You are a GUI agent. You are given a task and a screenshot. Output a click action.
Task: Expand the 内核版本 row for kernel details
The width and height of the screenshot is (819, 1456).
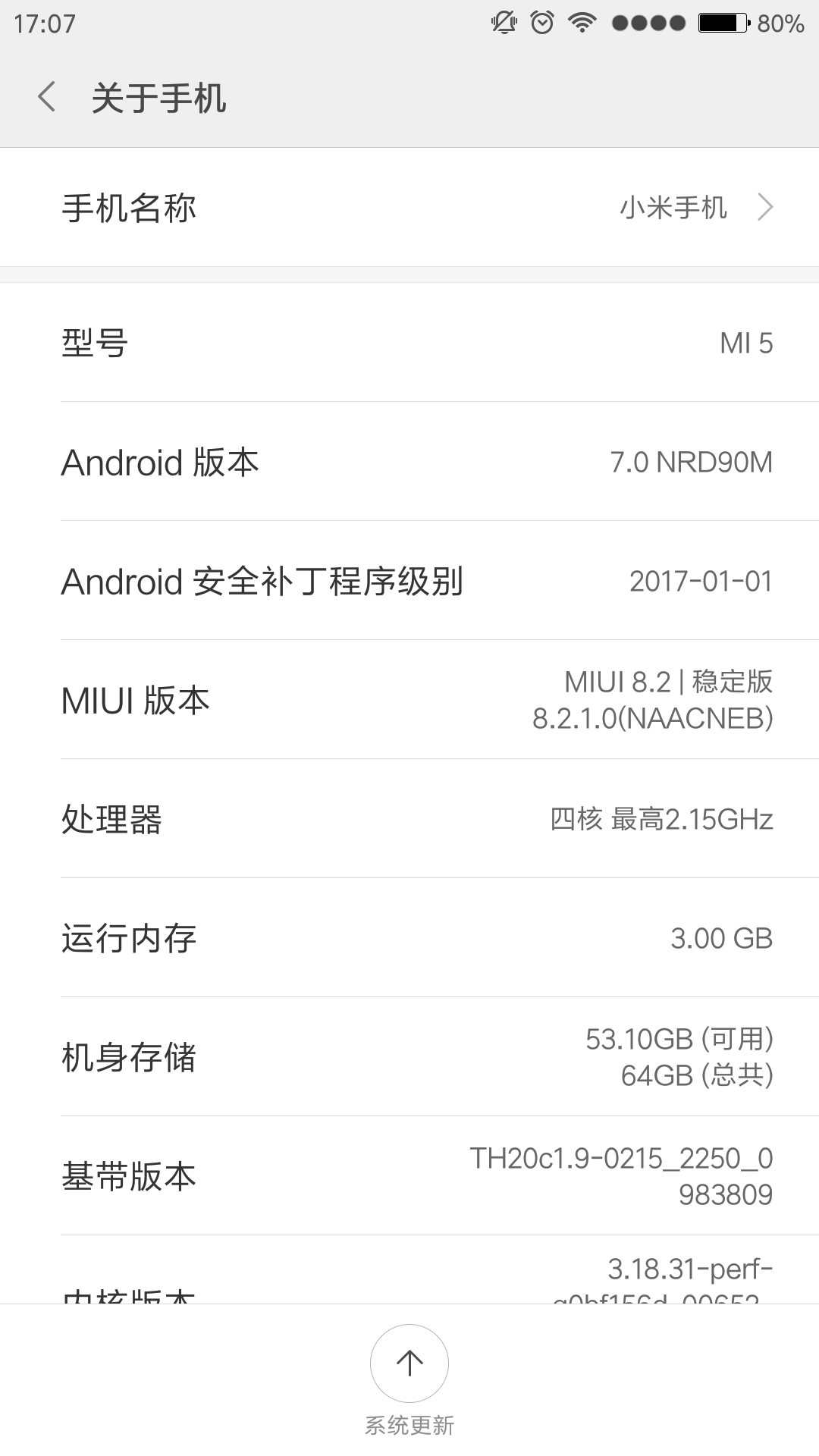(409, 1282)
